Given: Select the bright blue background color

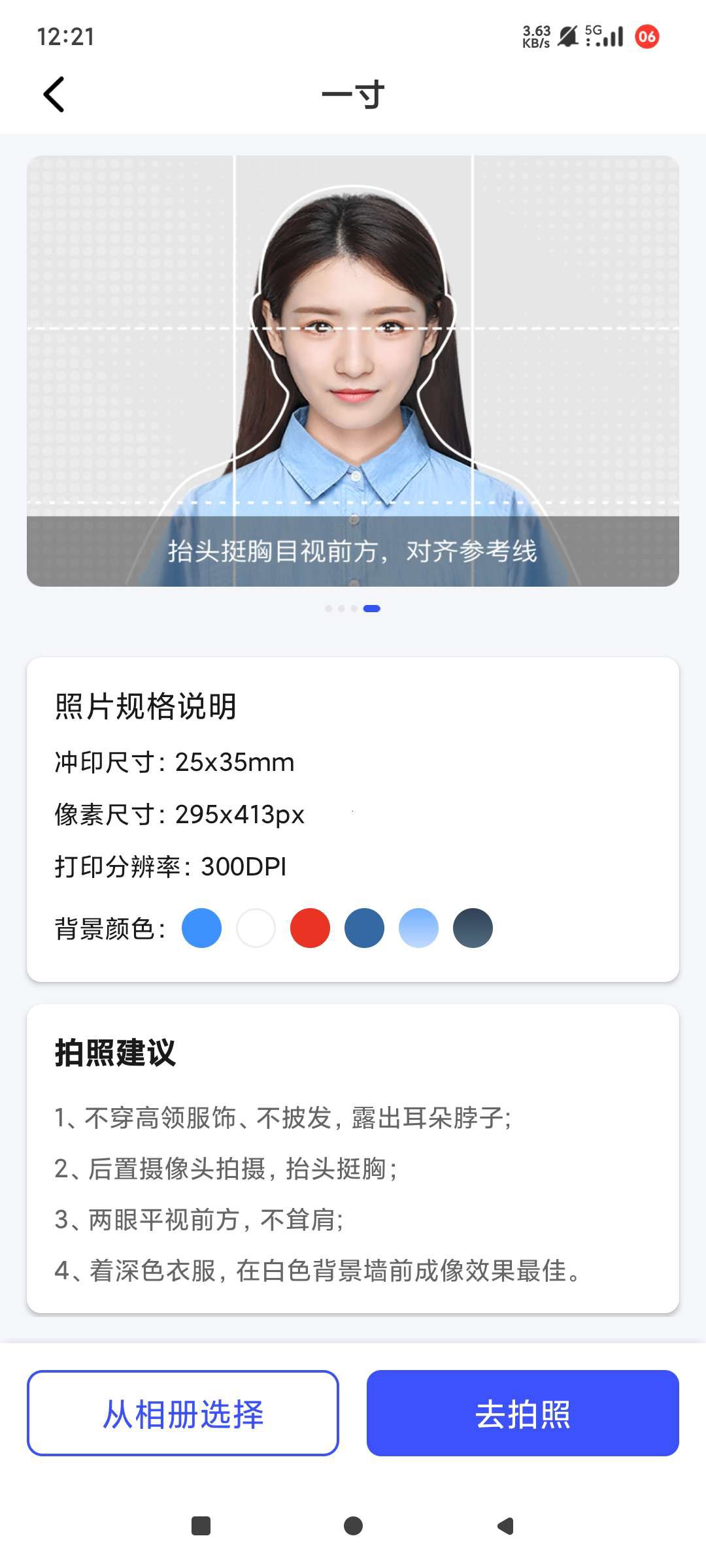Looking at the screenshot, I should click(201, 928).
